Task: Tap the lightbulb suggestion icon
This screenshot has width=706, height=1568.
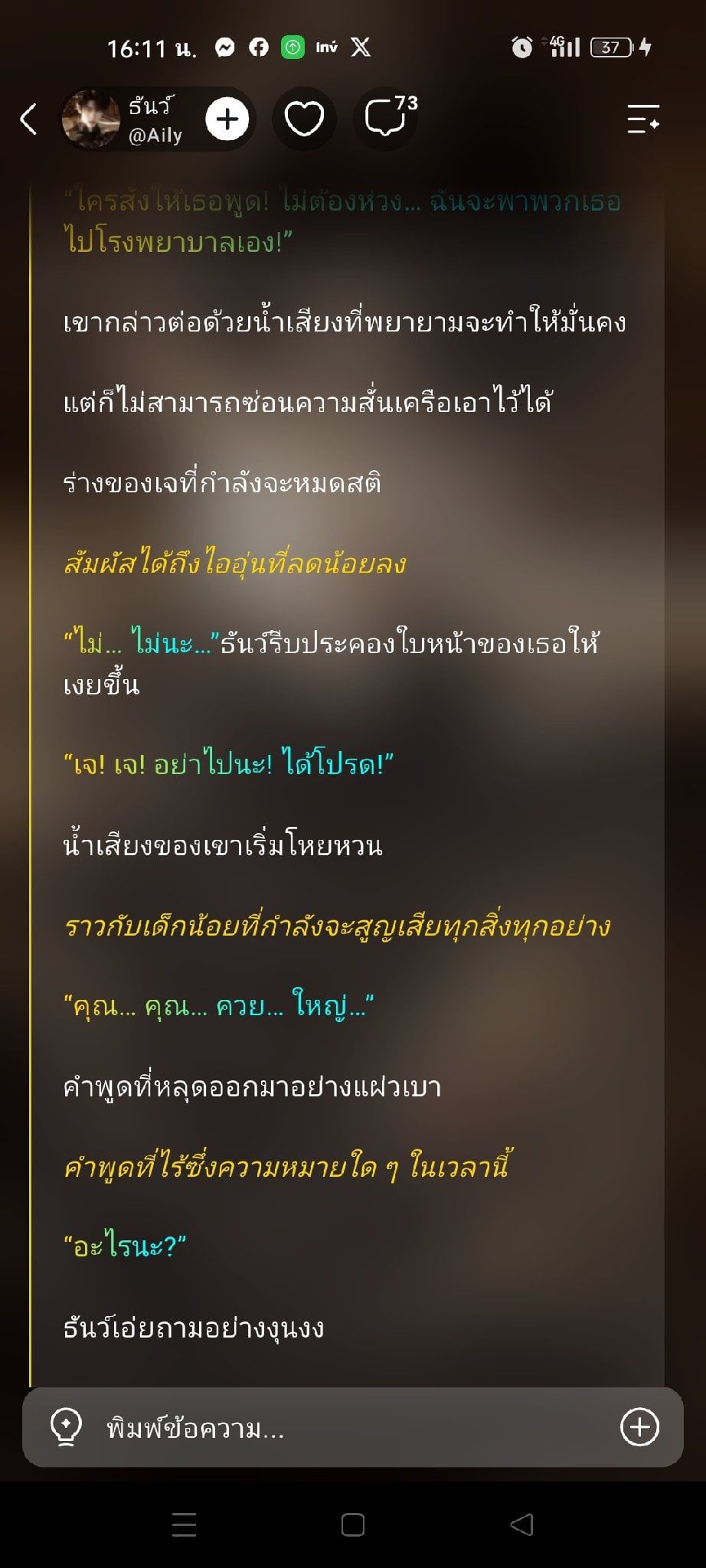Action: click(x=66, y=1427)
